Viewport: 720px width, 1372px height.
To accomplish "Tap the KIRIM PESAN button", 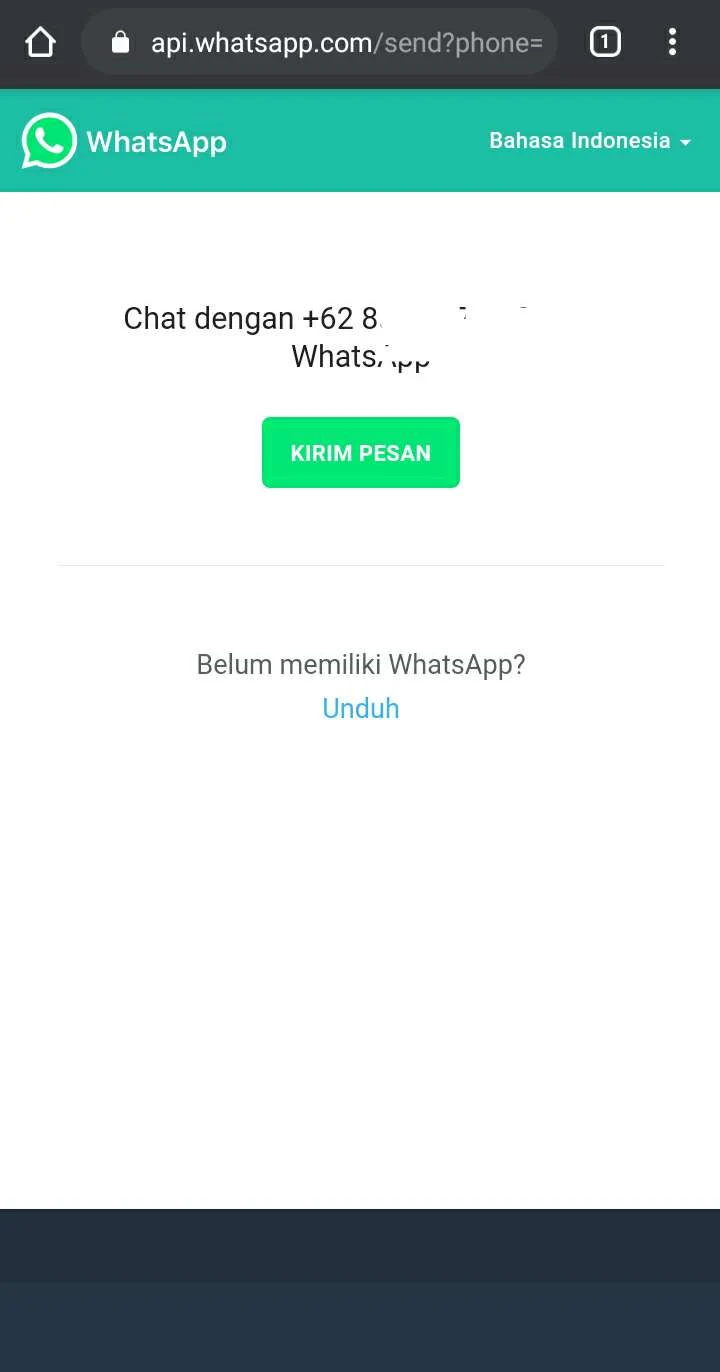I will click(360, 453).
